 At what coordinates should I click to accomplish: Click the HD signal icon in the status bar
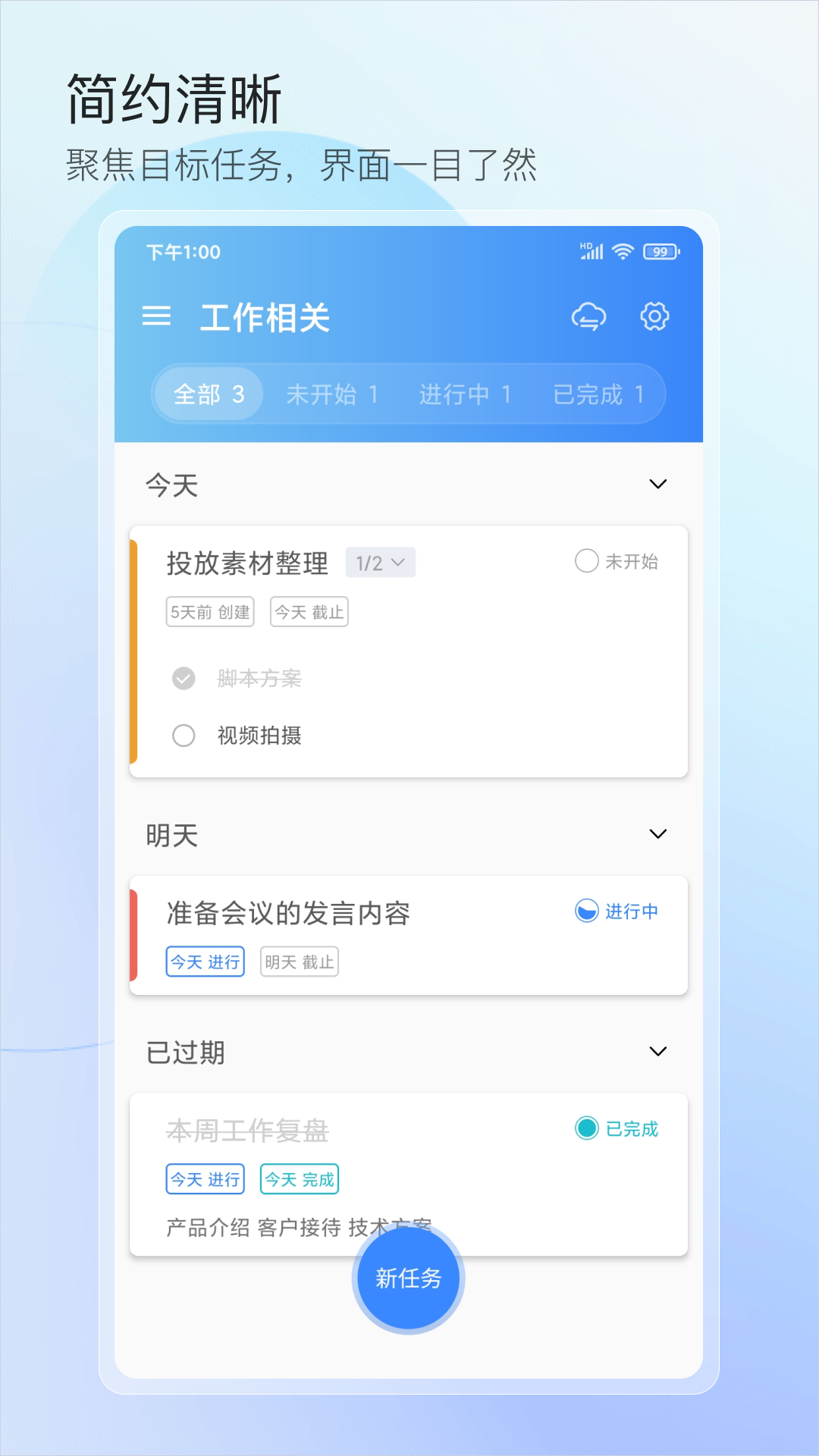click(x=591, y=250)
